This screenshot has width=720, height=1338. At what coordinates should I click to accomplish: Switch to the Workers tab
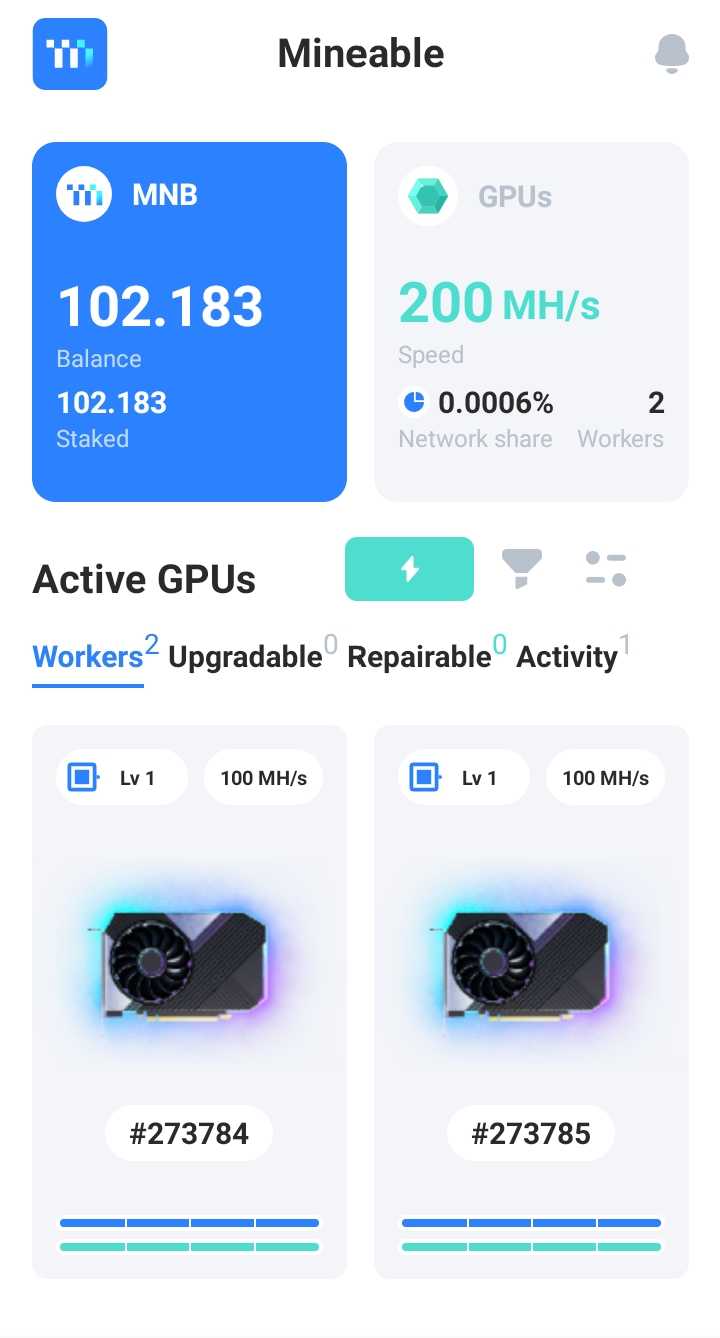click(x=88, y=657)
